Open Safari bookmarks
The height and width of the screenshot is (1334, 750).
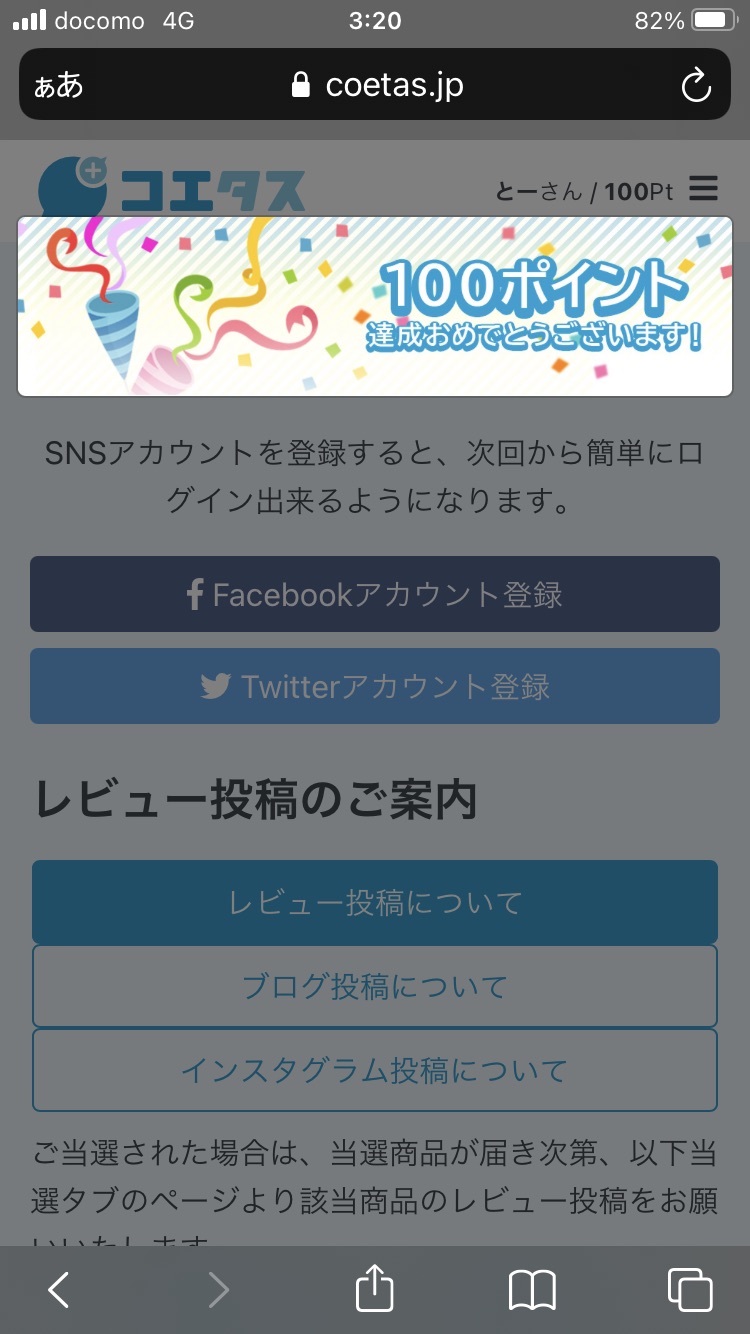point(532,1290)
